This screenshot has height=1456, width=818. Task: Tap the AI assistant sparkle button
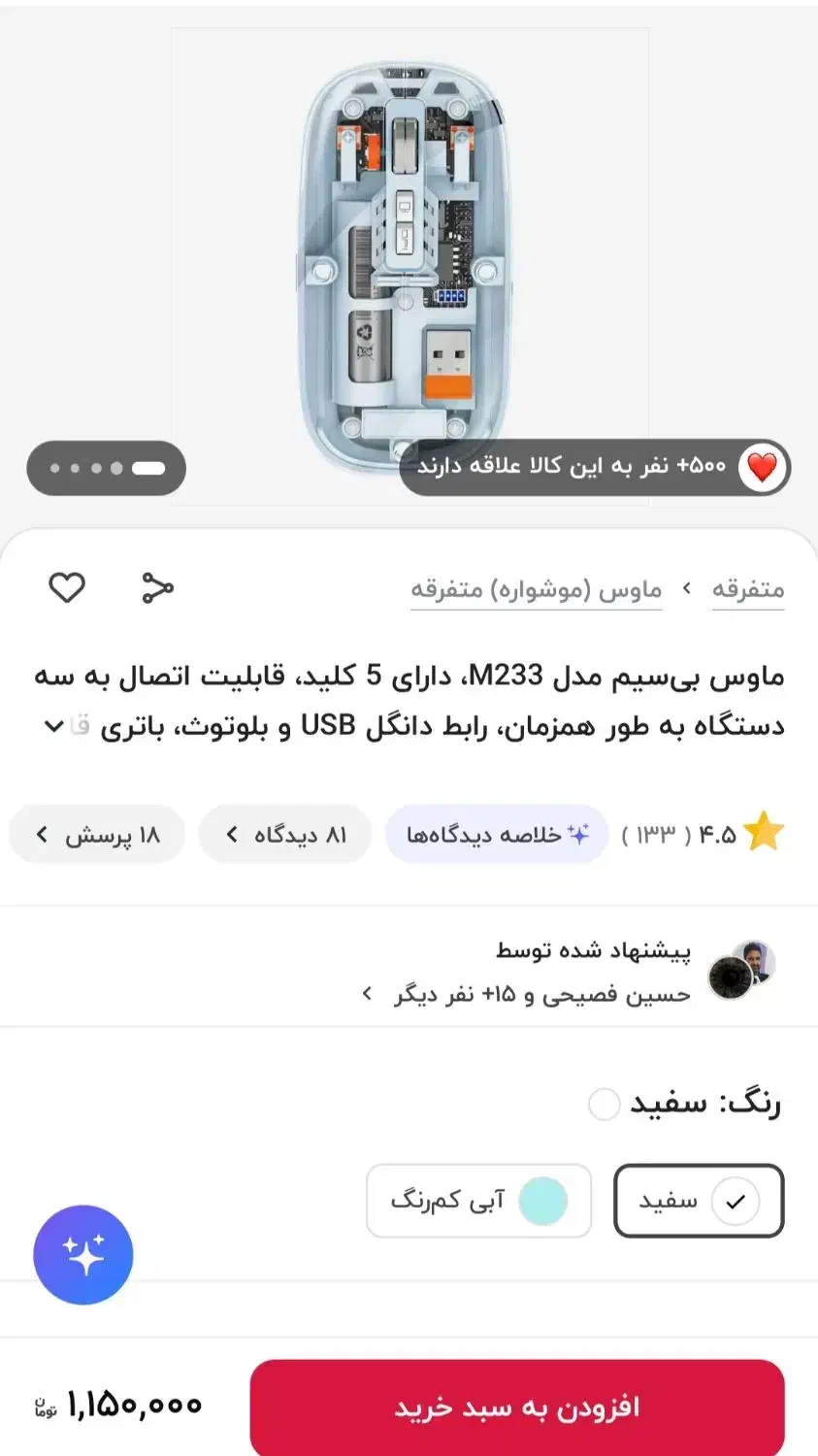[x=83, y=1254]
